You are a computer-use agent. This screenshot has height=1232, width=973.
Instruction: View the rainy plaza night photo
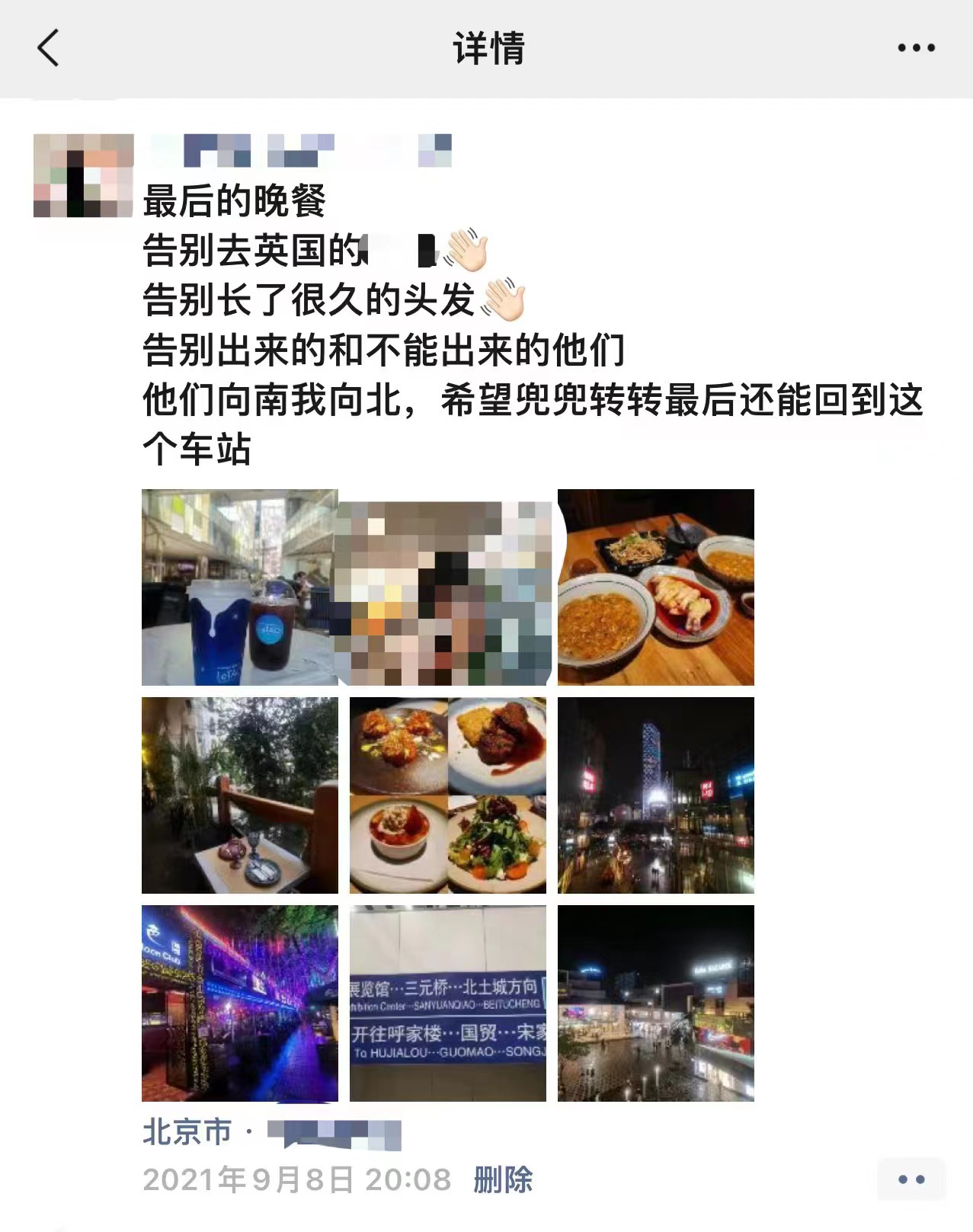click(655, 1003)
